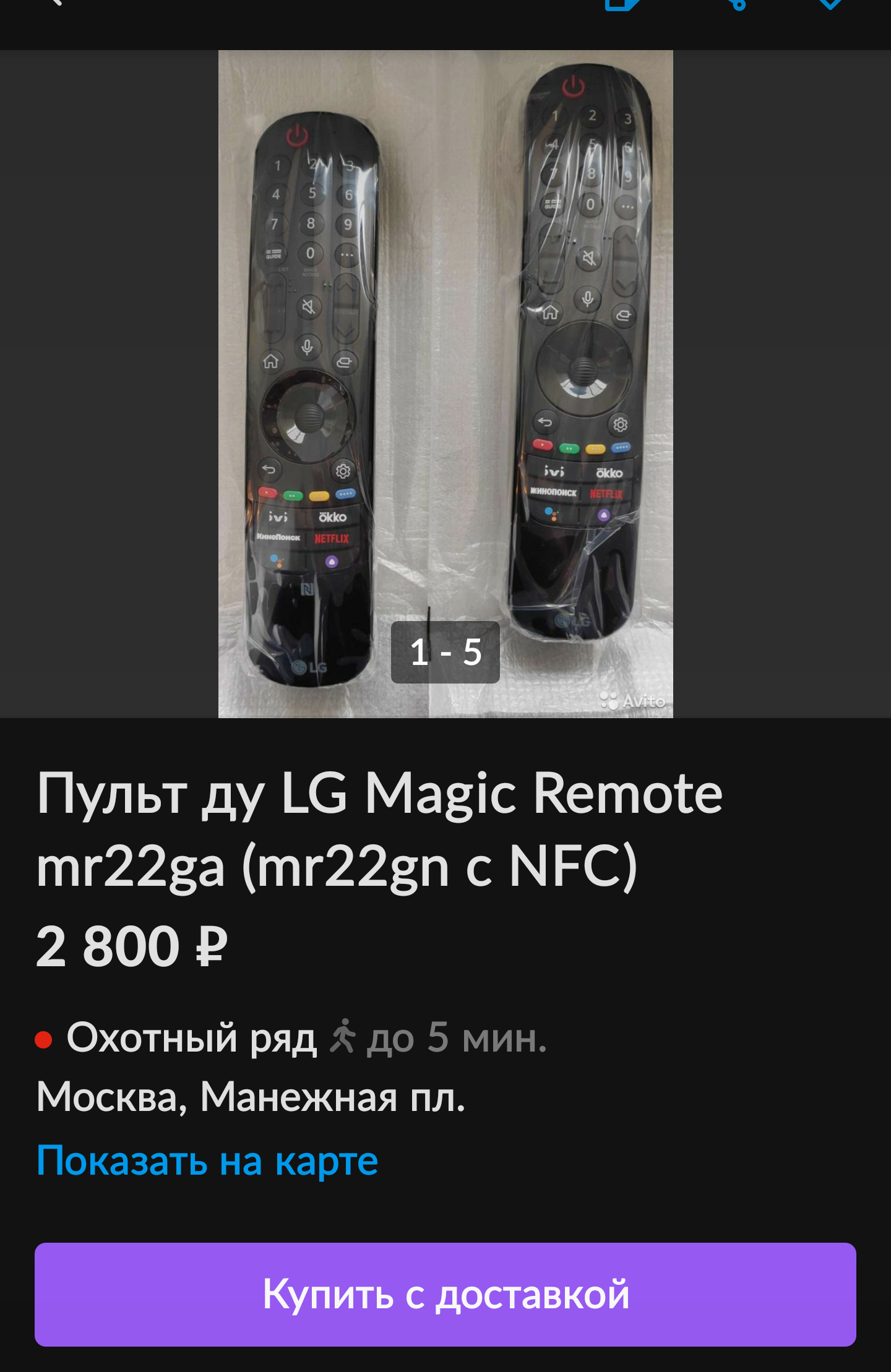
Task: Open the remote control product photo
Action: click(445, 384)
